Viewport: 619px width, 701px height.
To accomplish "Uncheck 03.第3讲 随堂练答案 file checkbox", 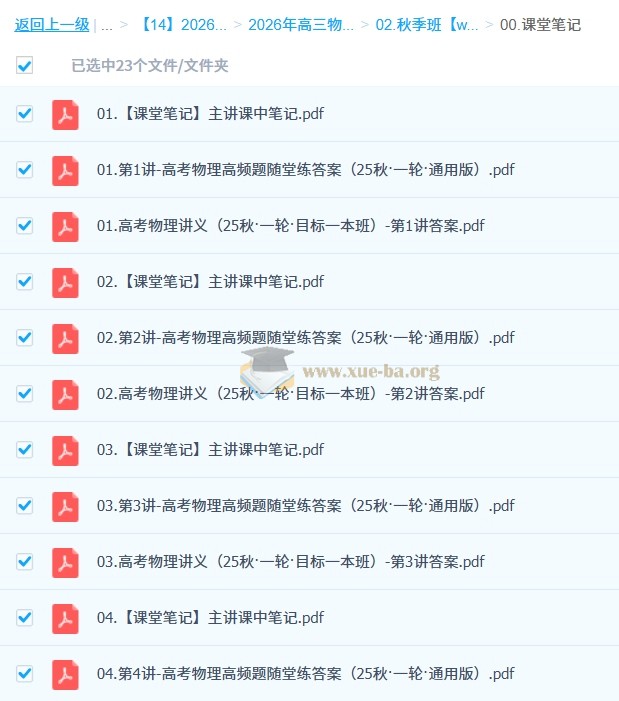I will pyautogui.click(x=25, y=506).
